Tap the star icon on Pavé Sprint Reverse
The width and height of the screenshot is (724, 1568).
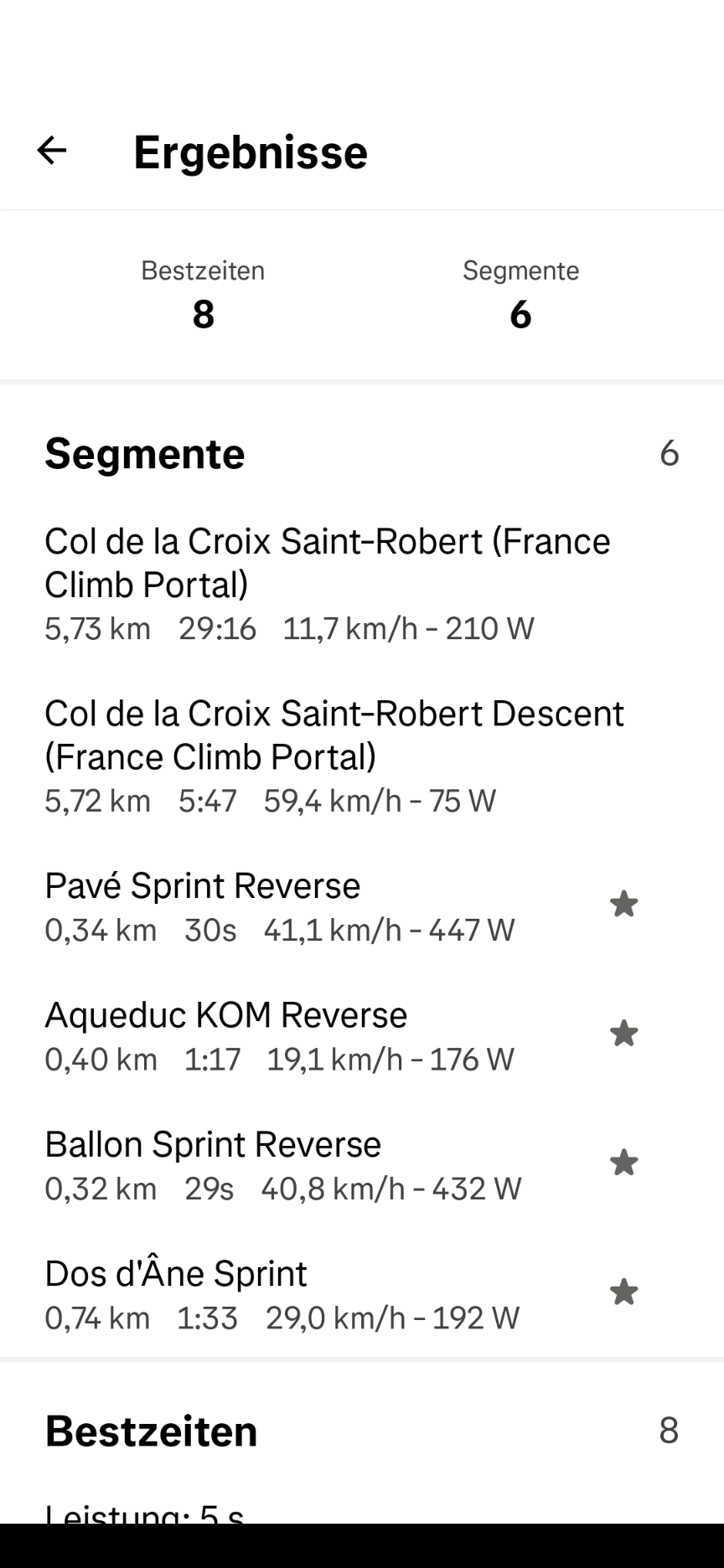click(x=623, y=905)
